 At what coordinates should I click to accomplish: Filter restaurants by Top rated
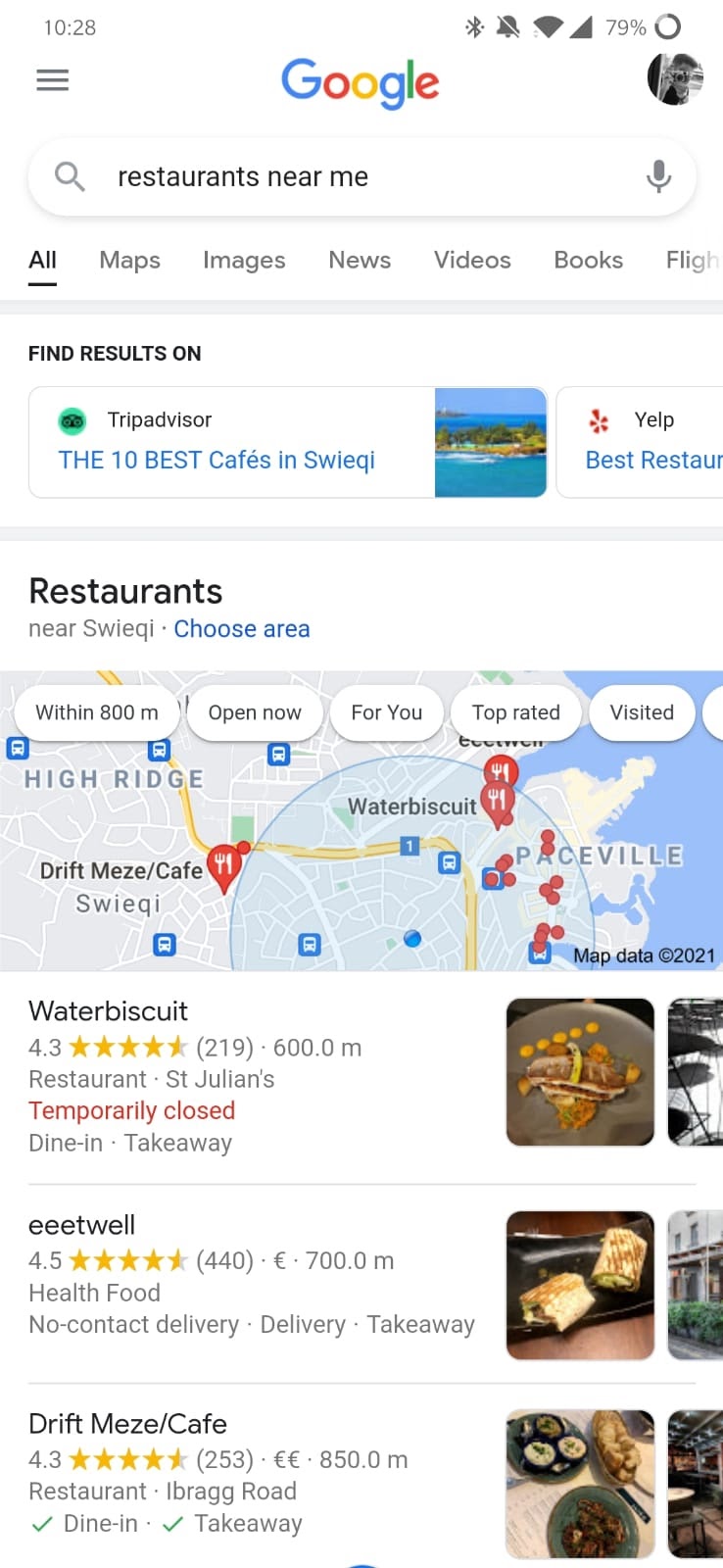pyautogui.click(x=515, y=712)
